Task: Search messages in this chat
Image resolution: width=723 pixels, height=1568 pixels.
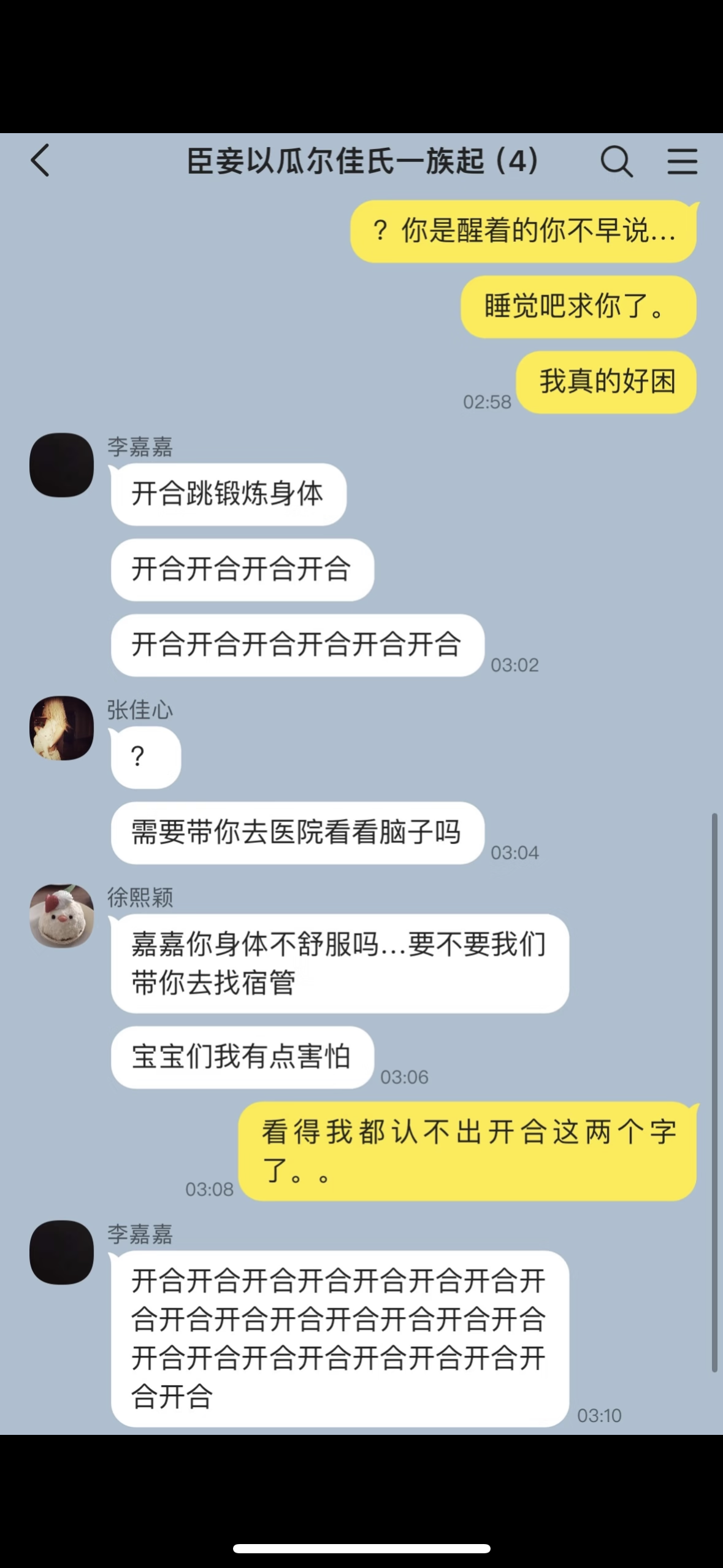Action: (616, 161)
